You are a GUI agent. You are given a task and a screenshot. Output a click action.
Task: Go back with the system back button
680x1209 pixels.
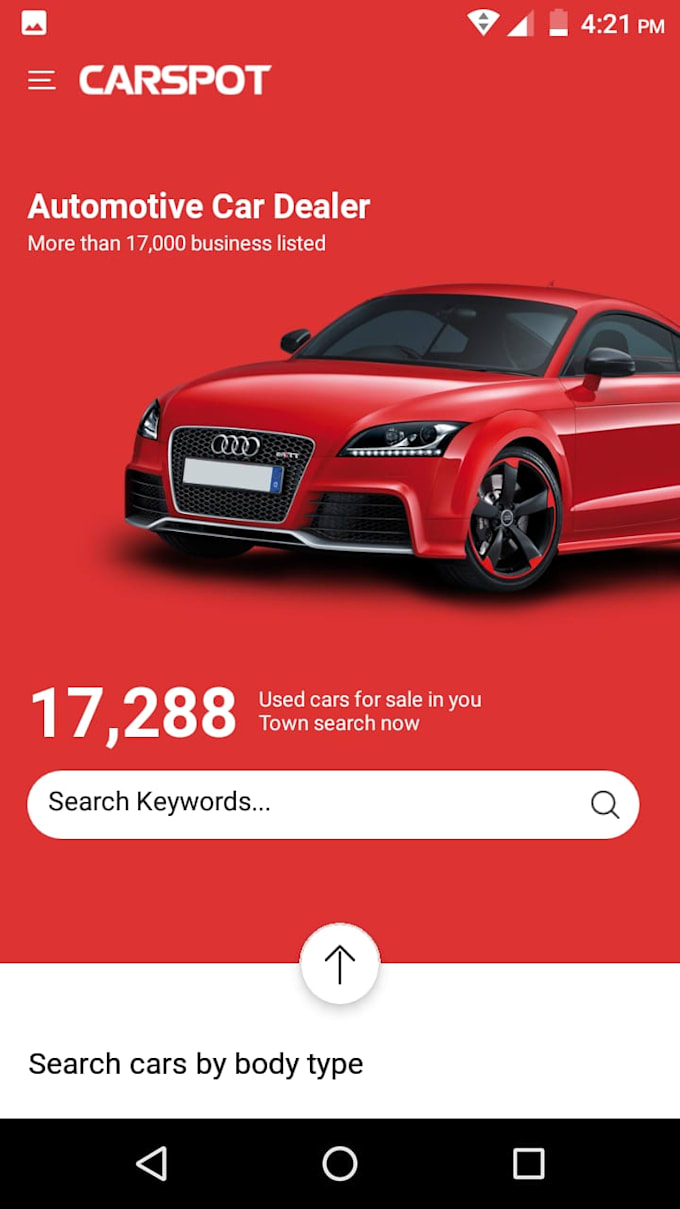point(151,1163)
